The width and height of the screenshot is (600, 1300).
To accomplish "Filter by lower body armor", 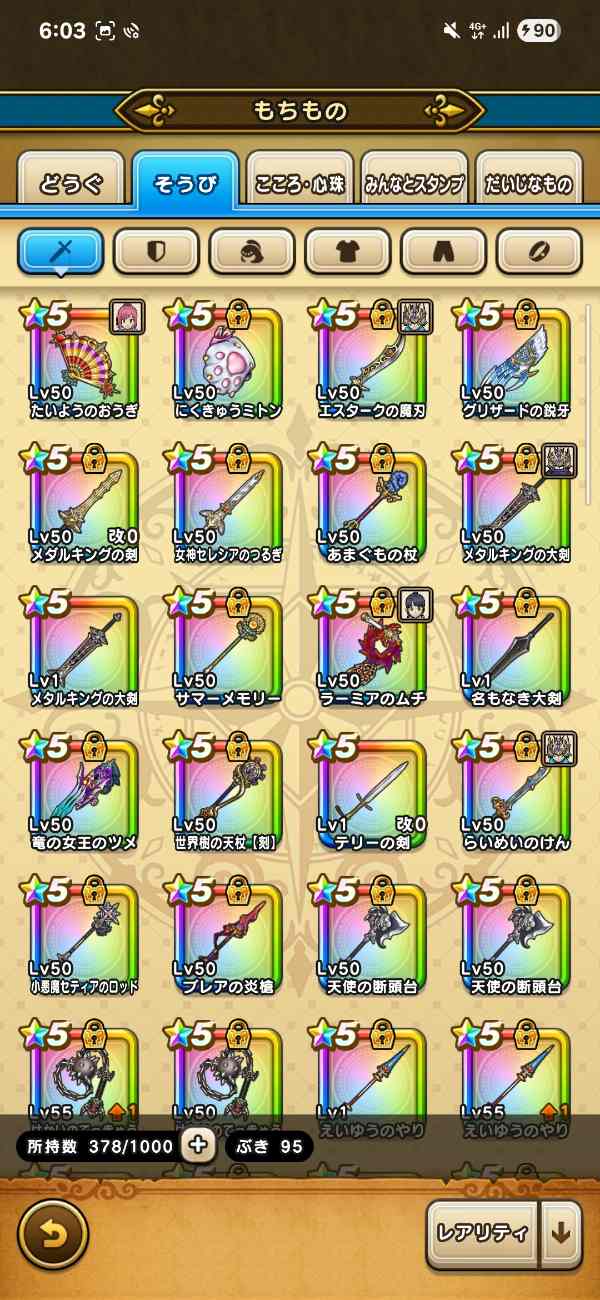I will (443, 251).
